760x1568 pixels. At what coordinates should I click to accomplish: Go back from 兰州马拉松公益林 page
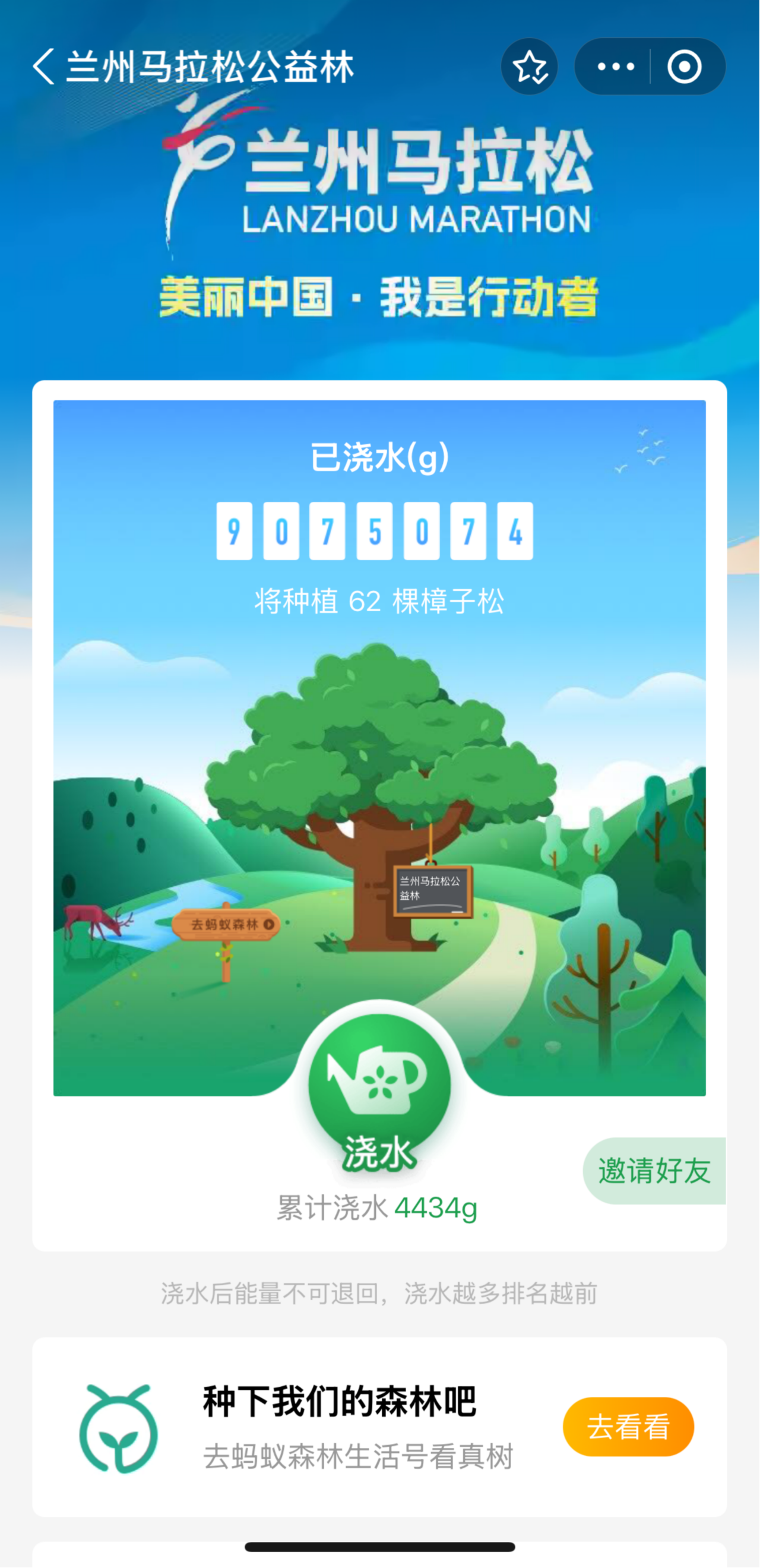coord(44,67)
